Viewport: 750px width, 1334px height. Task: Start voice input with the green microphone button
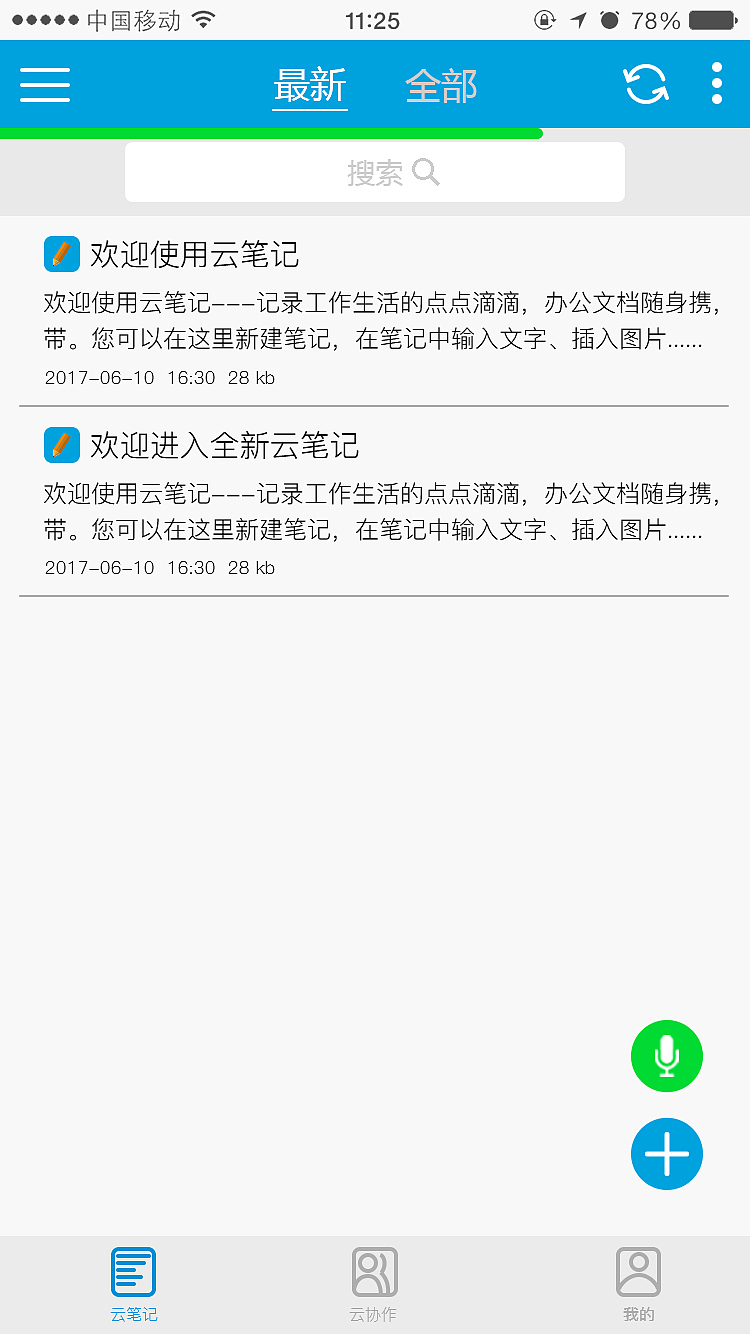click(666, 1055)
